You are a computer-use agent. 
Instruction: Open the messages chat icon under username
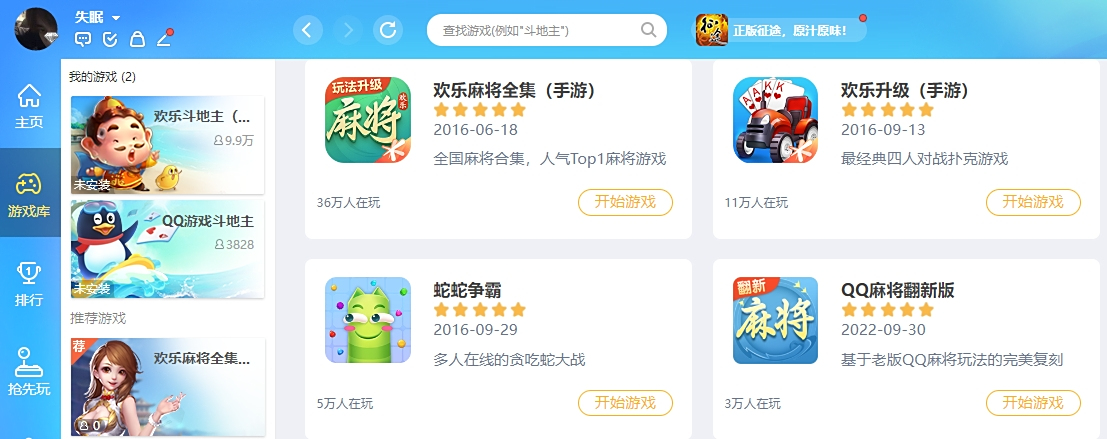point(84,40)
